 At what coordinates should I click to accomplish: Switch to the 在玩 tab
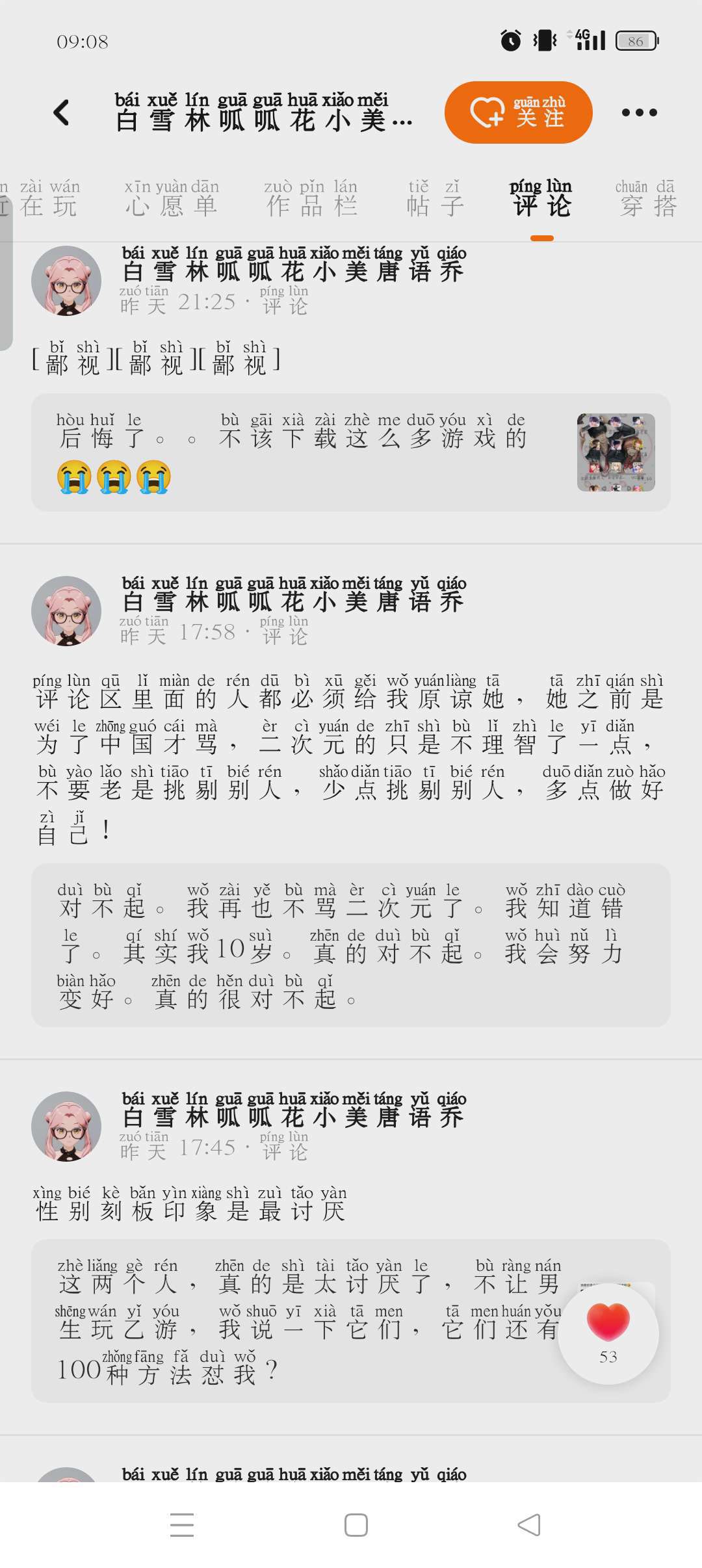[47, 199]
